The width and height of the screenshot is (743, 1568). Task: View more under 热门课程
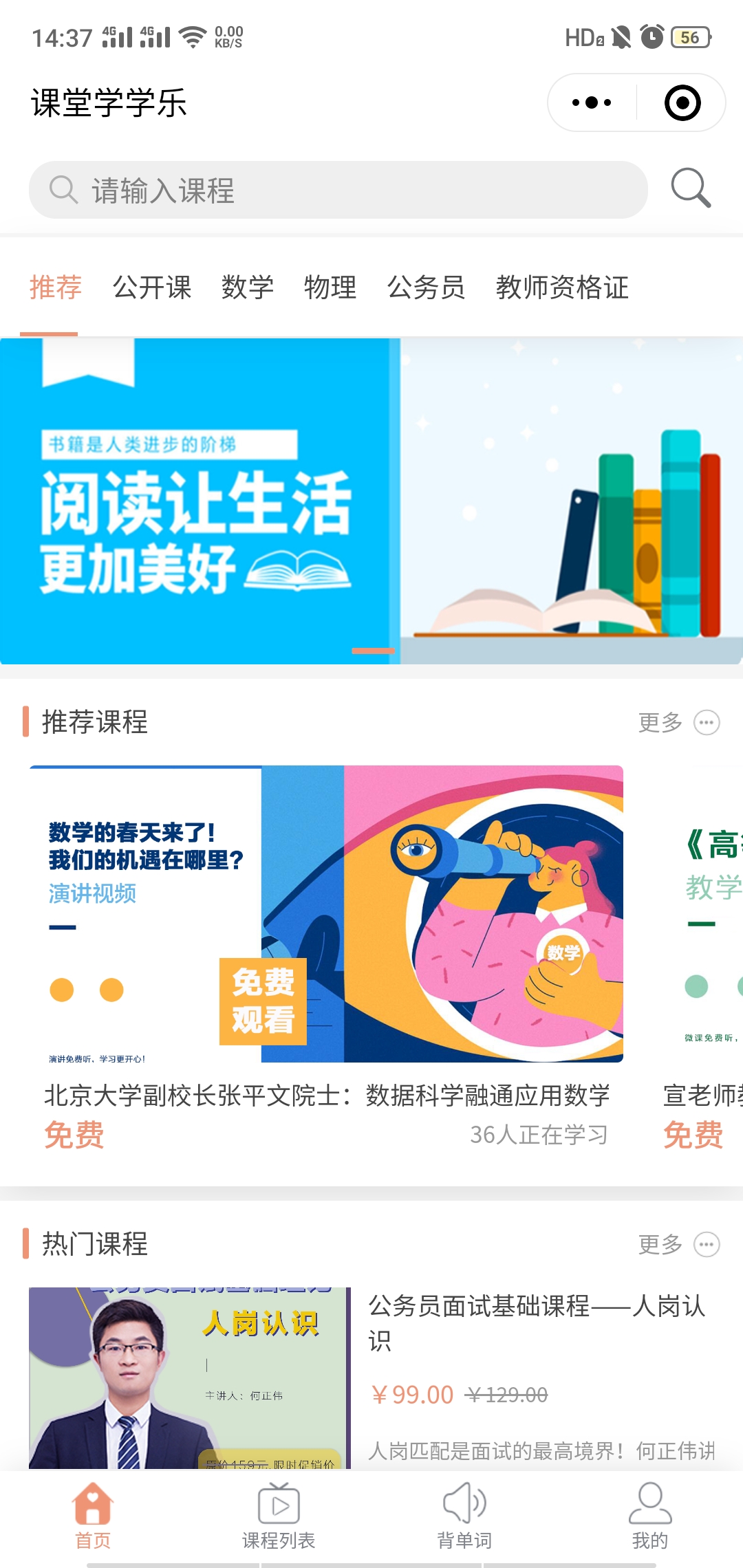(x=678, y=1245)
